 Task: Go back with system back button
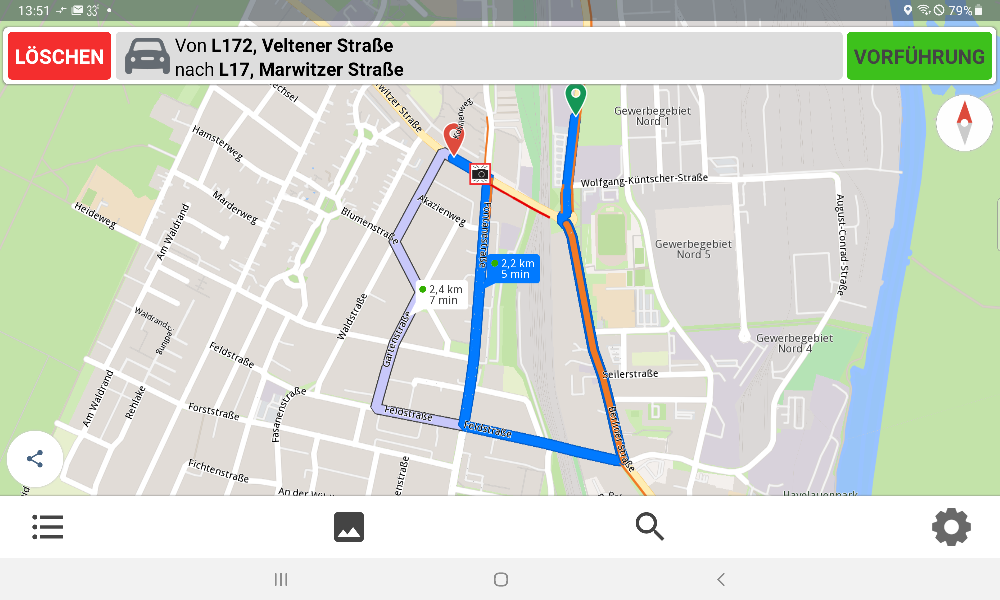click(720, 579)
